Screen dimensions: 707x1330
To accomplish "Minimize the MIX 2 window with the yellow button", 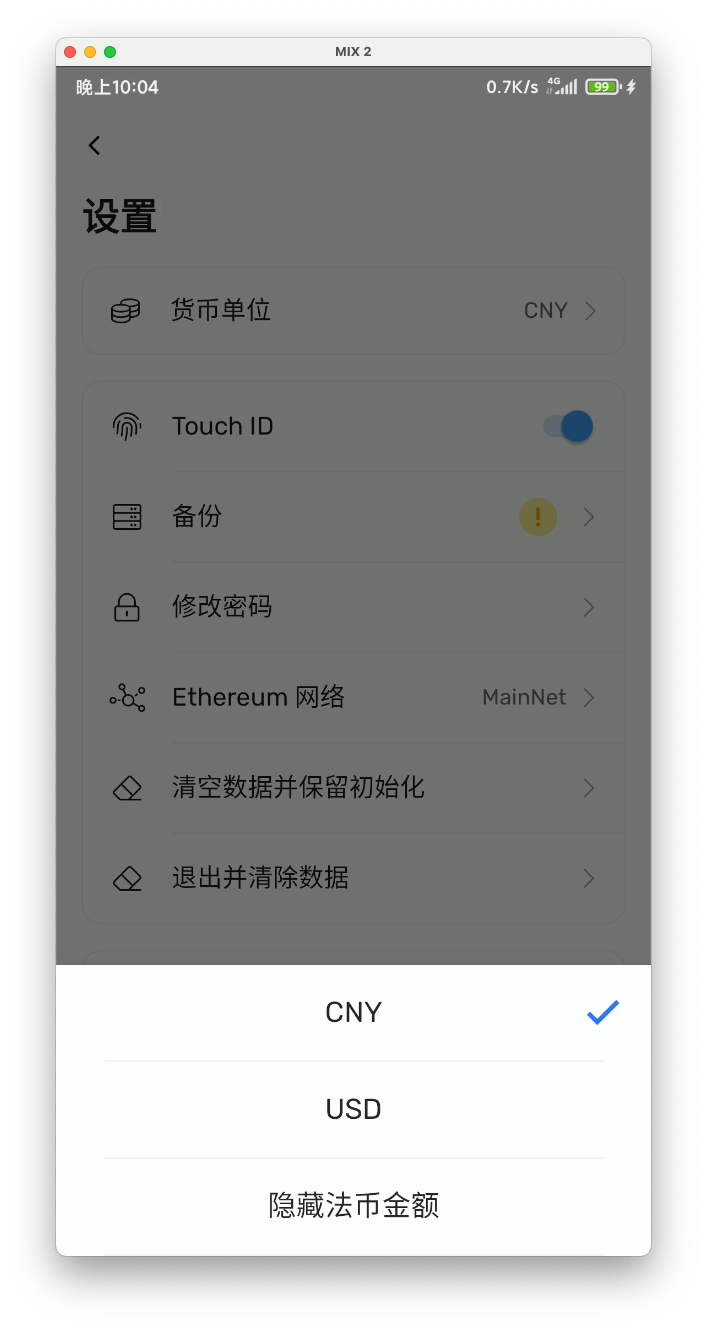I will coord(90,52).
